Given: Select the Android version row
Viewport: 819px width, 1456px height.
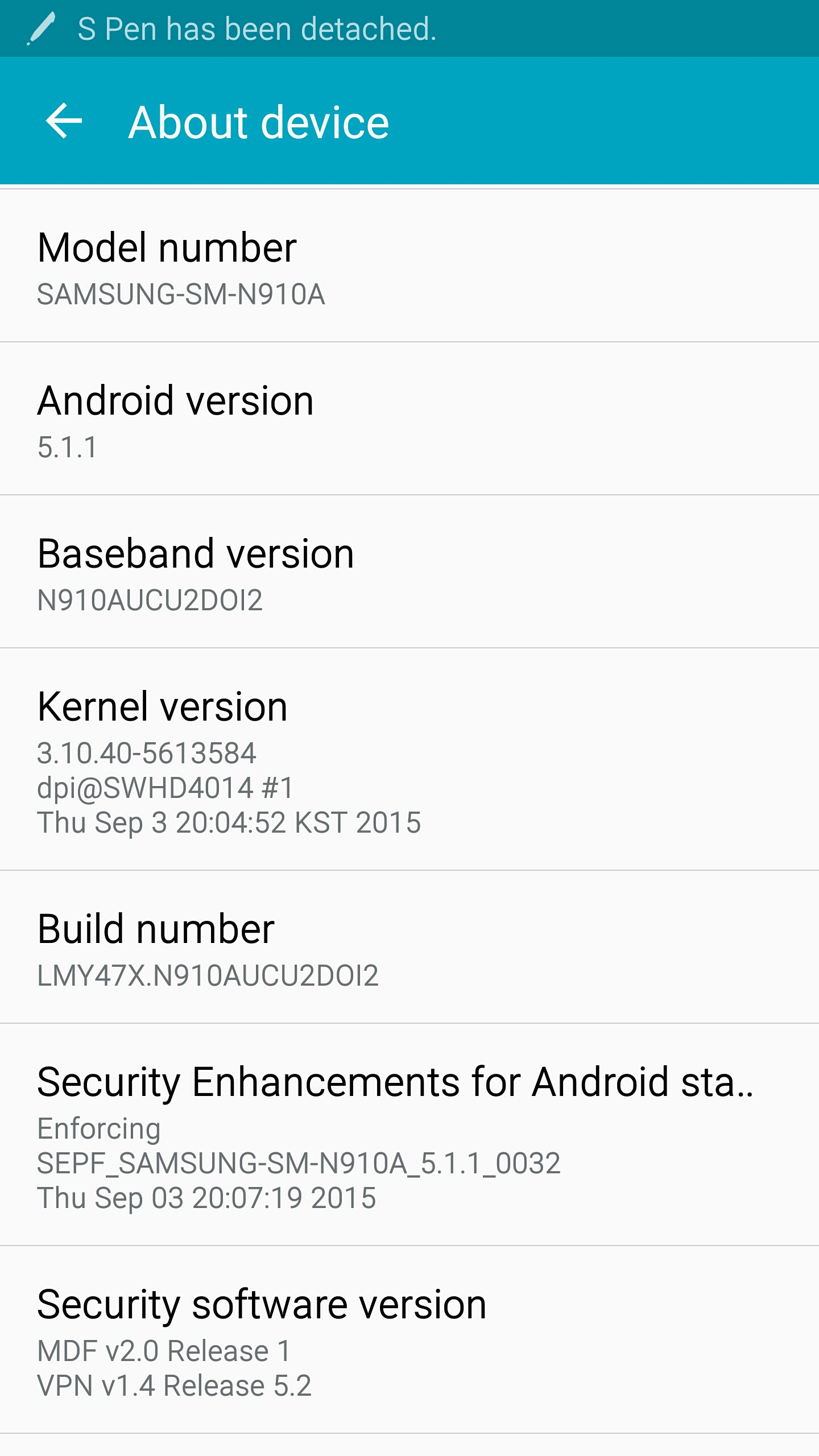Looking at the screenshot, I should (x=409, y=420).
